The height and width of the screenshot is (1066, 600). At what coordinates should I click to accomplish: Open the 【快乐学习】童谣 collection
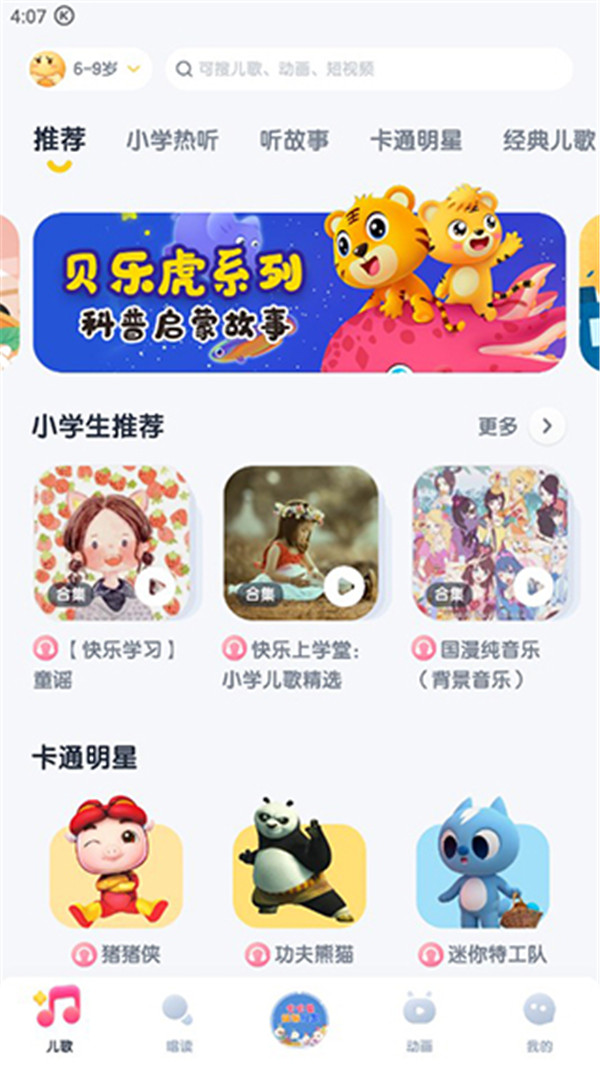111,543
